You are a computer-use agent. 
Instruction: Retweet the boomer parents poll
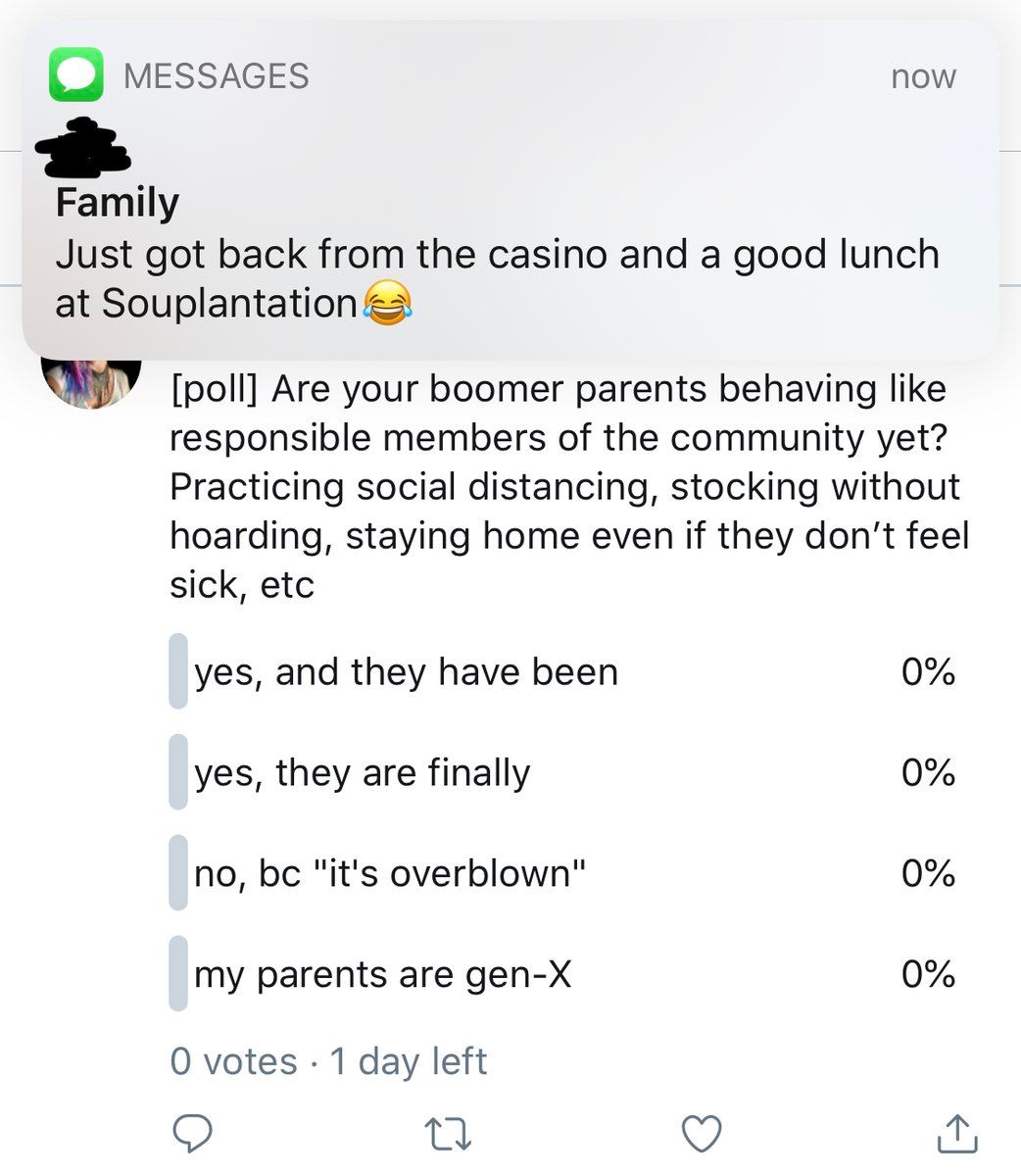click(x=449, y=1133)
